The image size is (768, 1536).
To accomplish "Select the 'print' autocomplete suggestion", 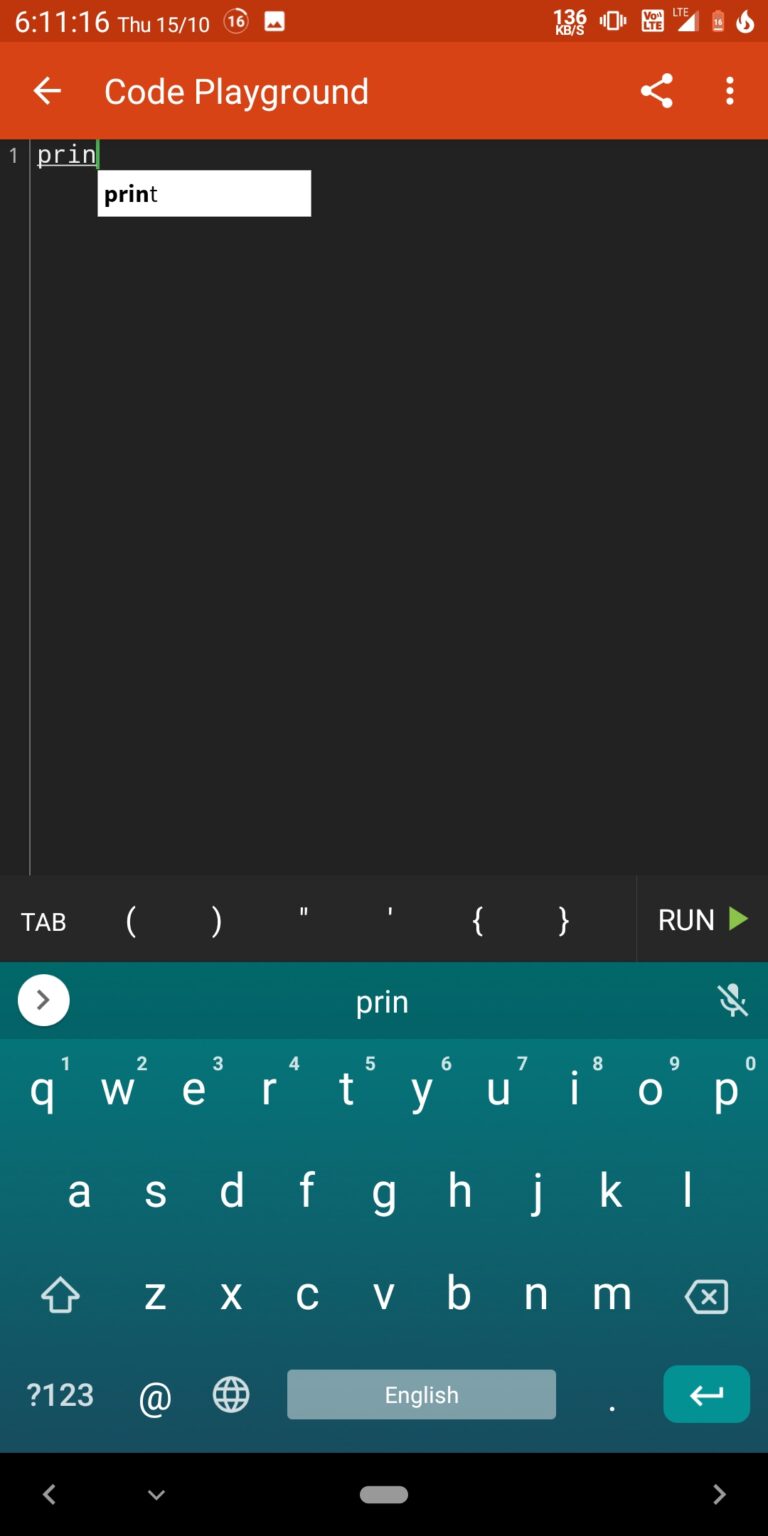I will 204,193.
